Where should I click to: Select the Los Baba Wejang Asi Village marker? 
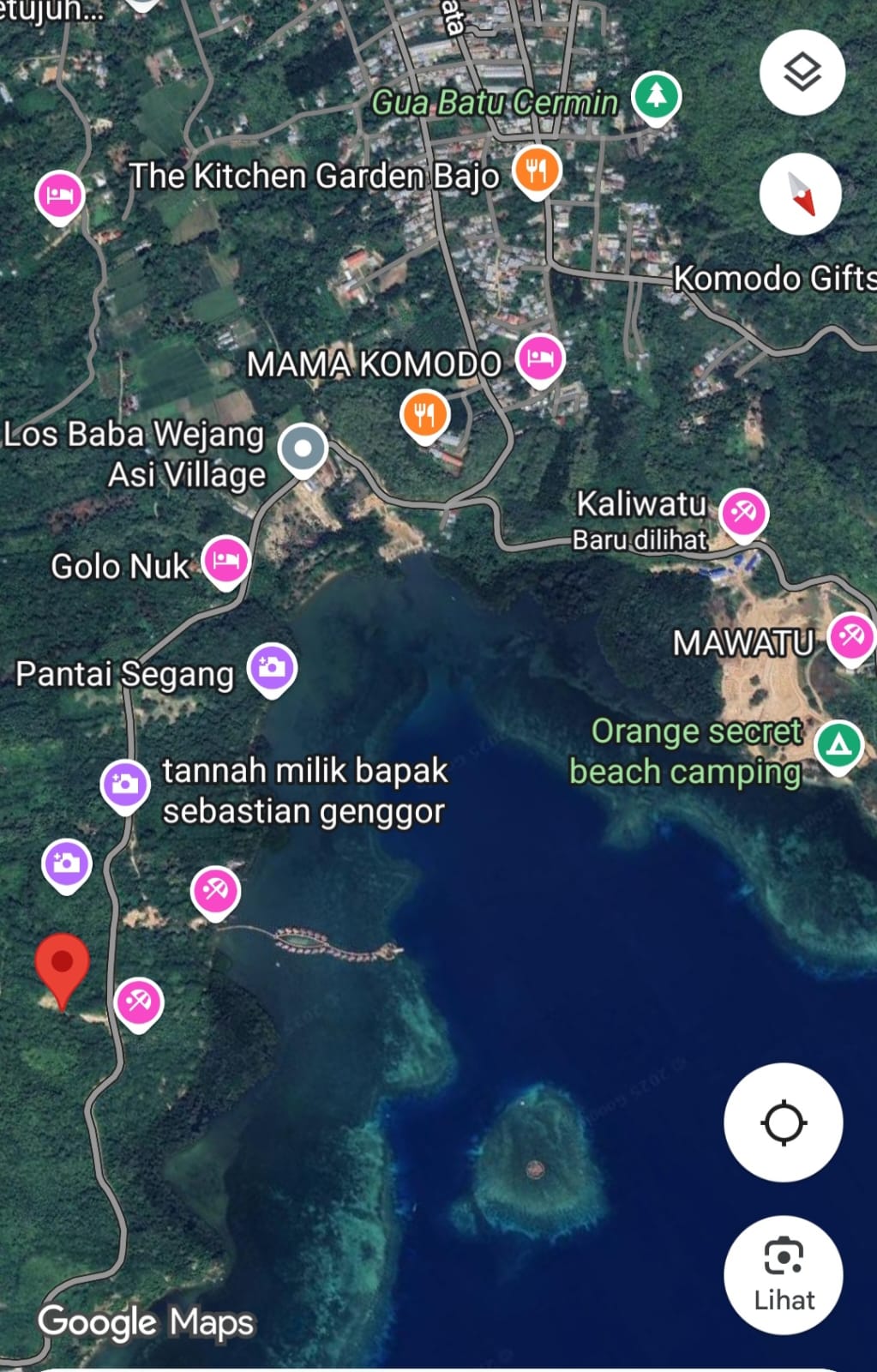303,448
